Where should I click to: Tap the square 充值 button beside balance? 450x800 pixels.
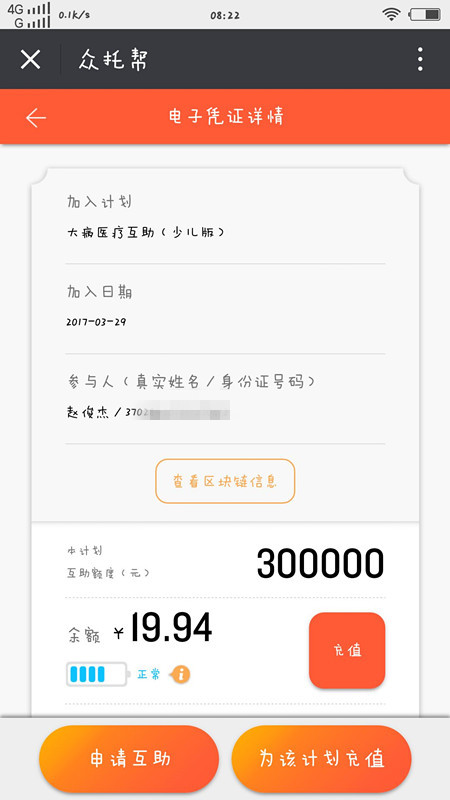pyautogui.click(x=347, y=650)
